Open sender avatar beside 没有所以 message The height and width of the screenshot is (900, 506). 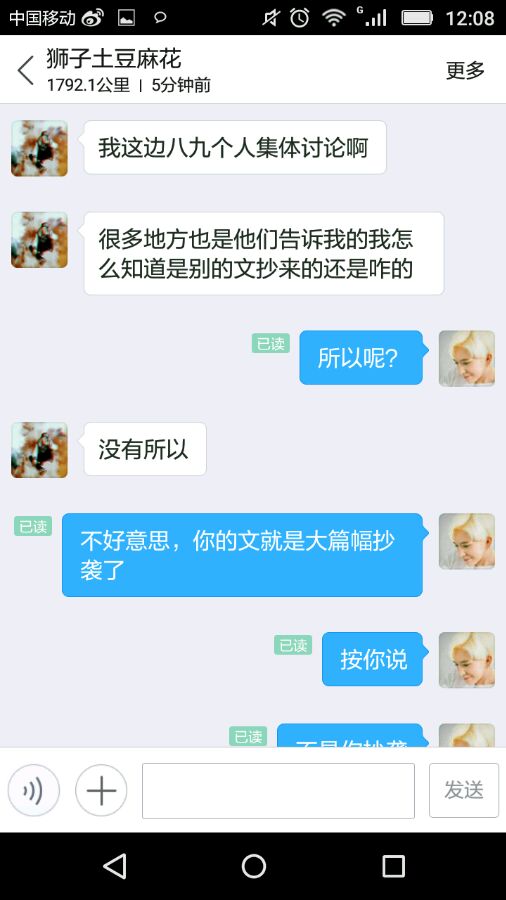pos(40,450)
